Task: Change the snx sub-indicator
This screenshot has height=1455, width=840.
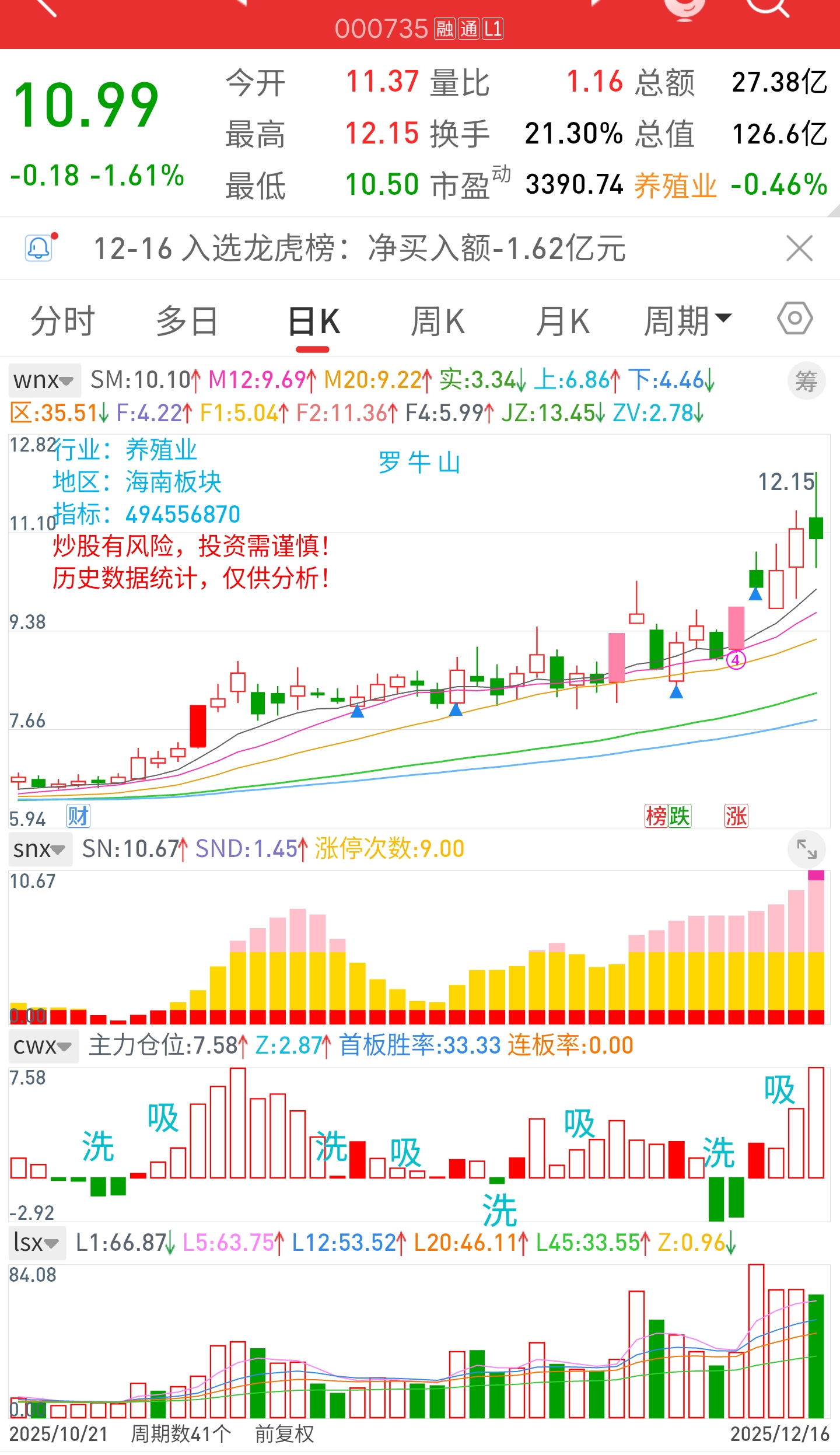Action: (x=40, y=849)
